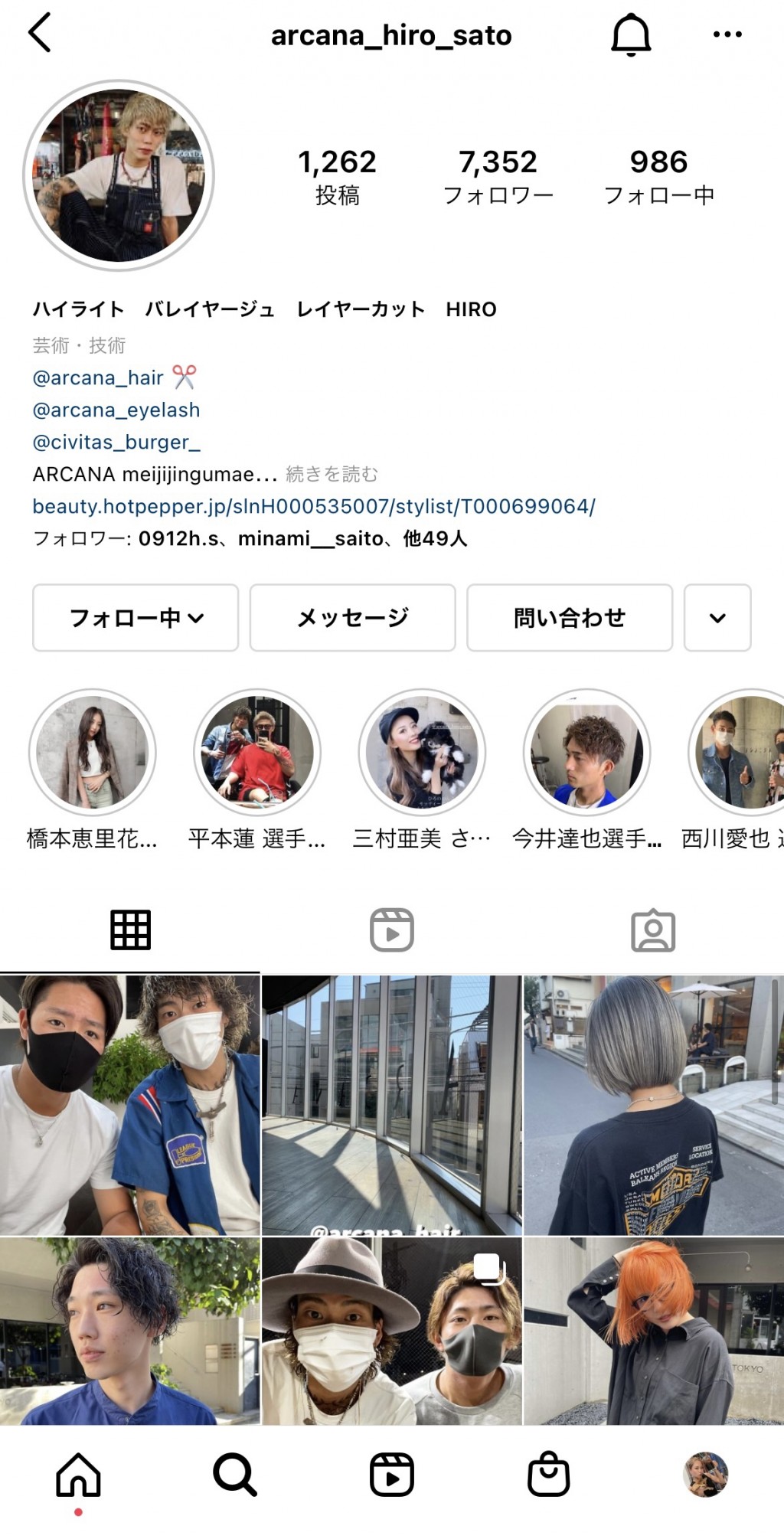Open the 986 following list
Viewport: 784px width, 1539px height.
(x=658, y=176)
